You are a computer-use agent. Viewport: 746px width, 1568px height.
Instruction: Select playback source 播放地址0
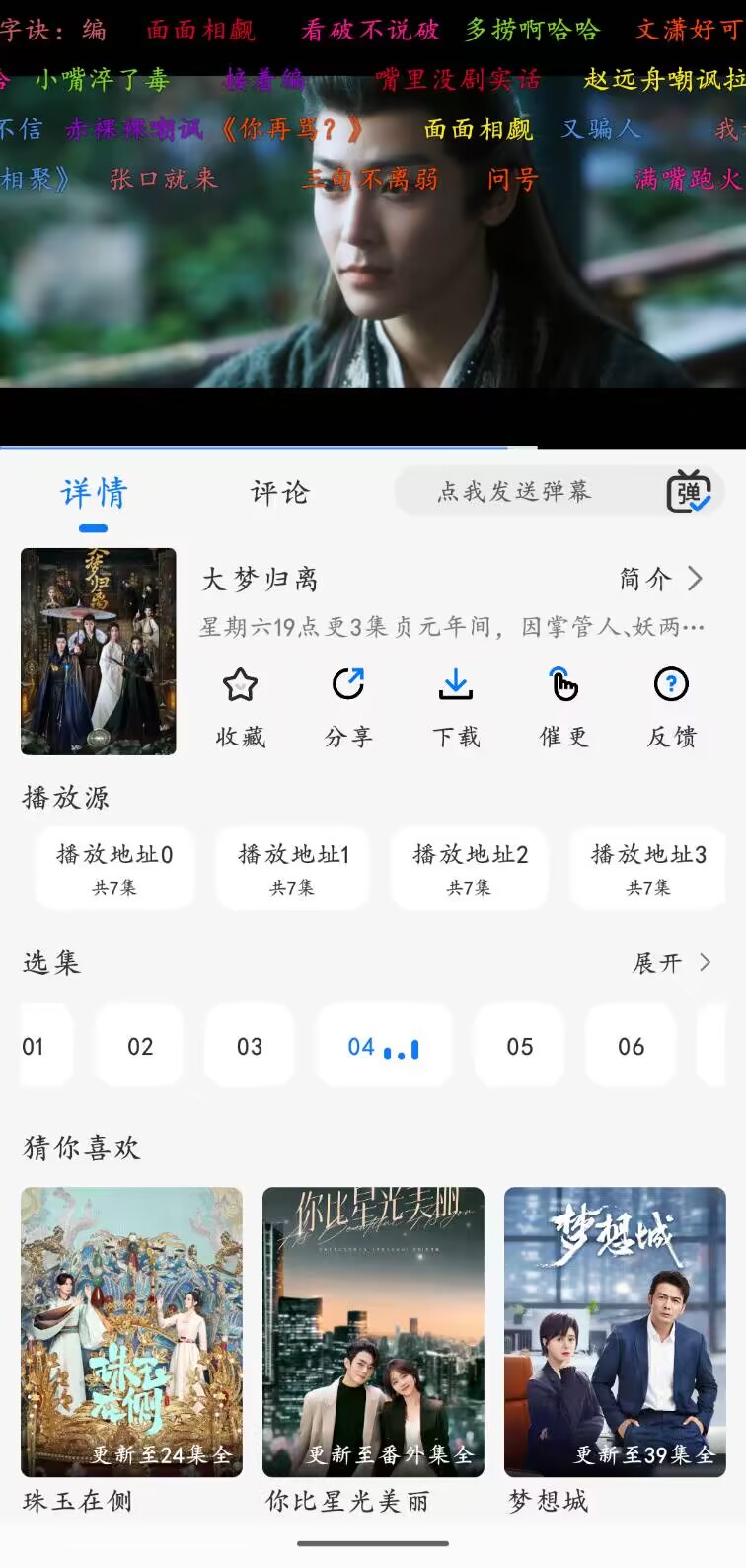coord(114,868)
